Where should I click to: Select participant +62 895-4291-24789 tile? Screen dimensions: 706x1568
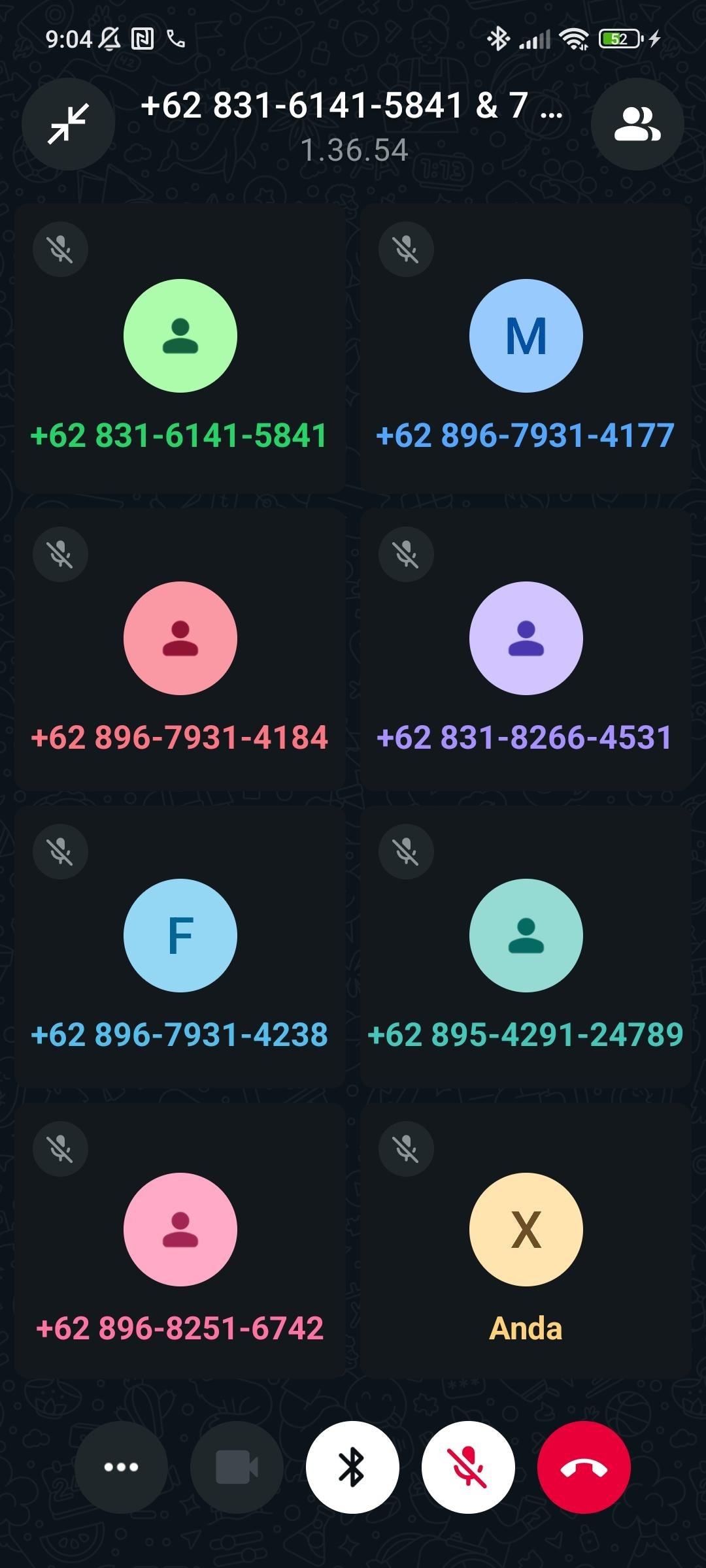(x=526, y=947)
